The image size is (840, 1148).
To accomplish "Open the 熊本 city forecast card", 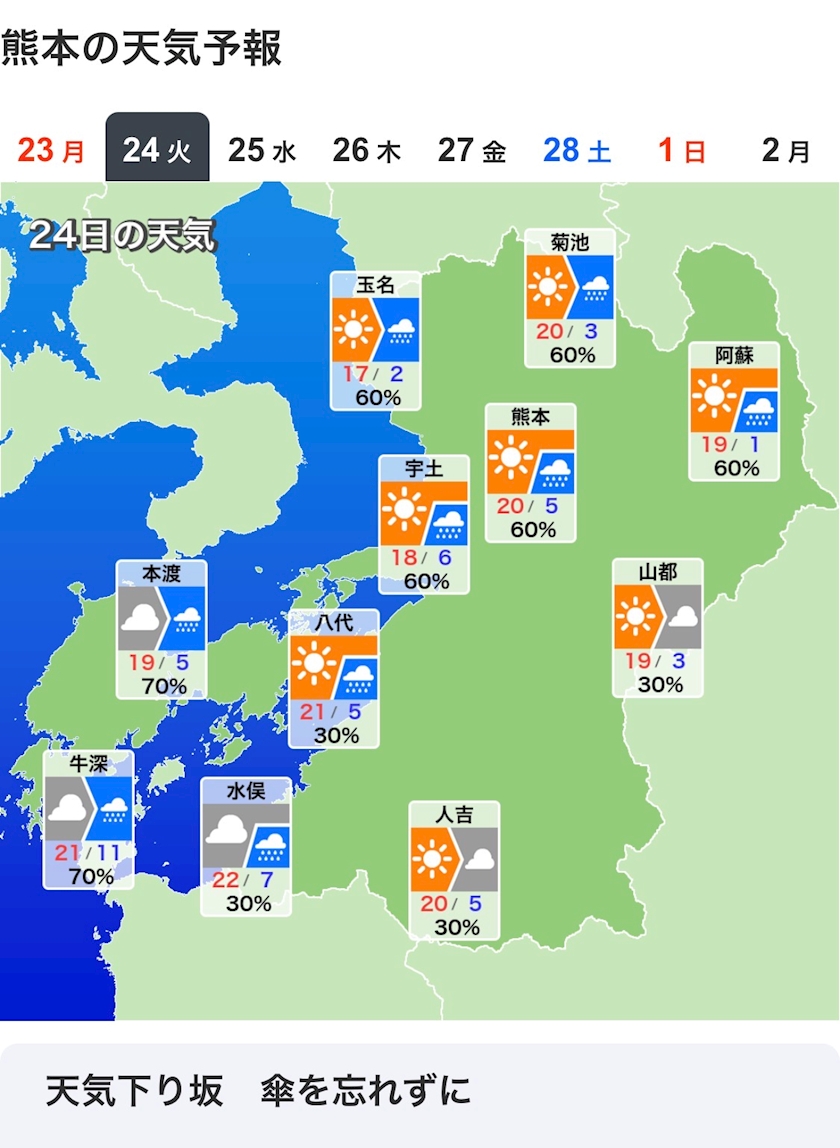I will (530, 473).
